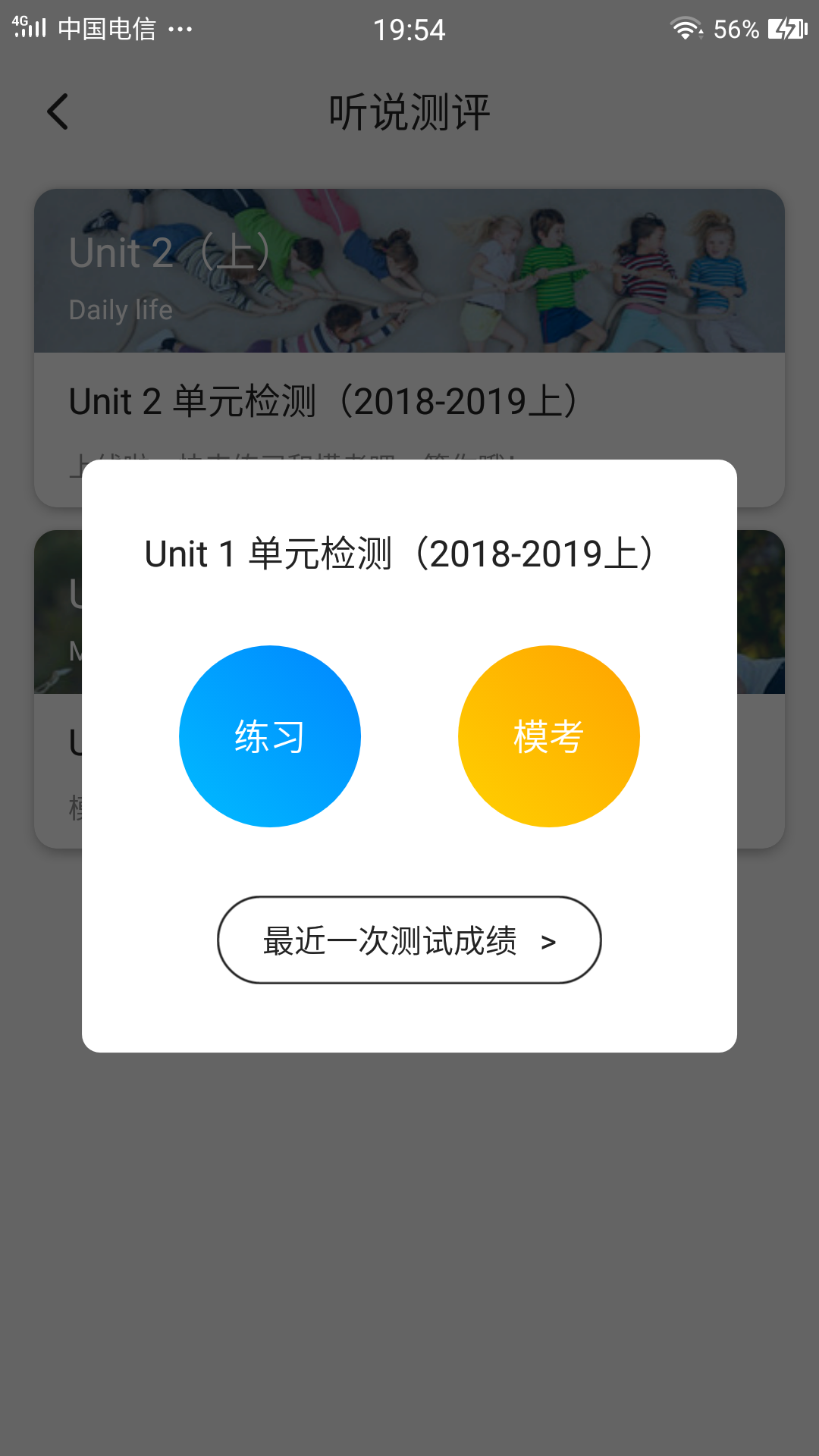Viewport: 819px width, 1456px height.
Task: Go back from 听说测评 page
Action: (58, 112)
